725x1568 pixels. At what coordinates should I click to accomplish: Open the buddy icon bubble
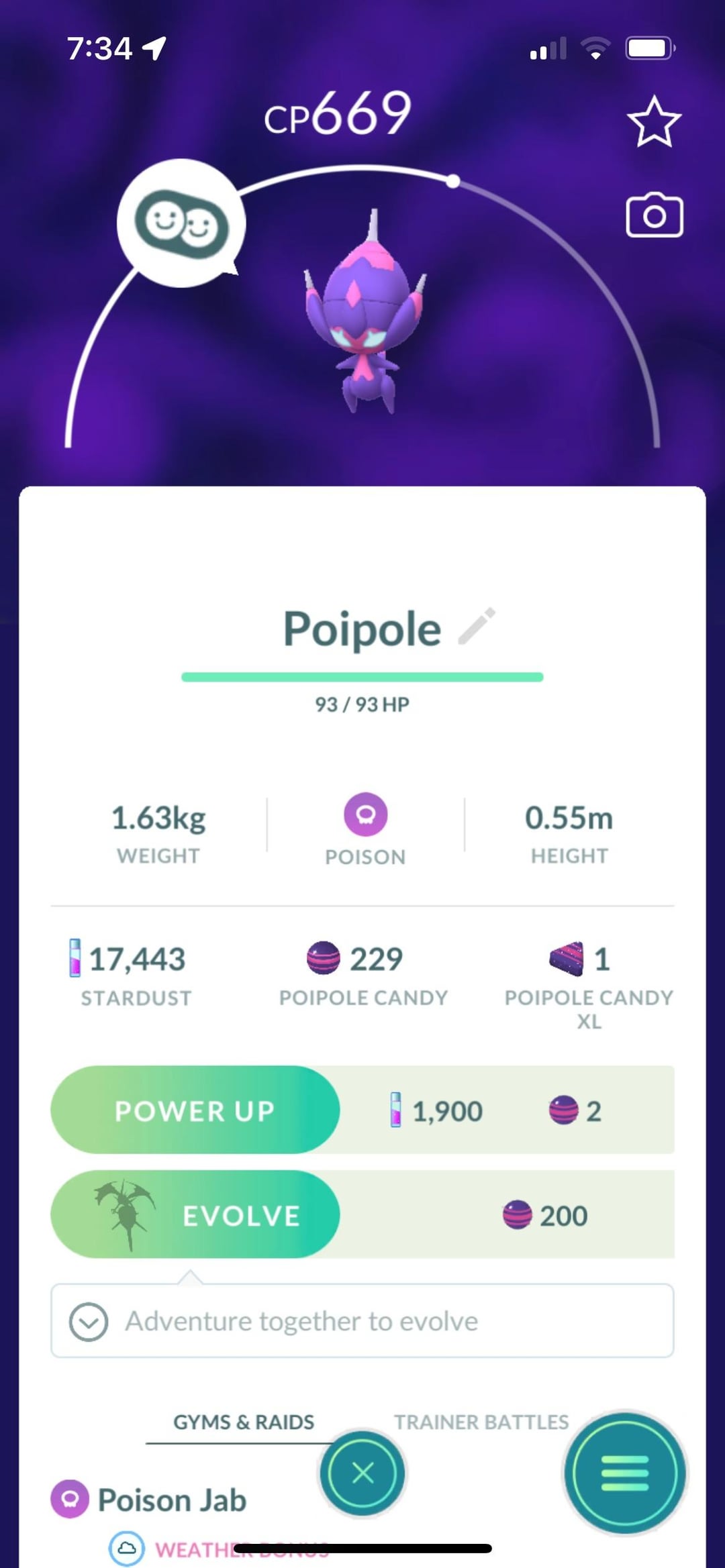181,223
